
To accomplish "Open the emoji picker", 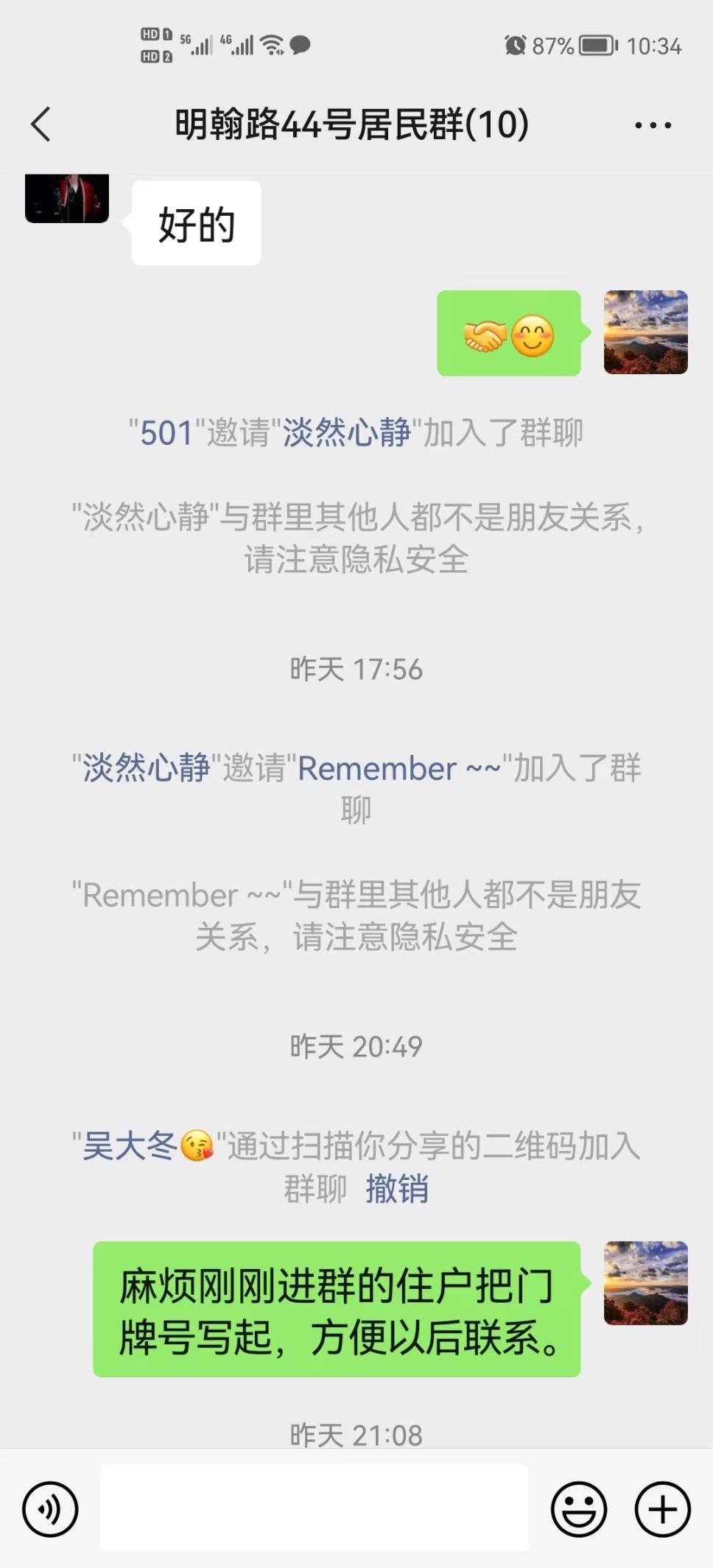I will pos(579,1509).
